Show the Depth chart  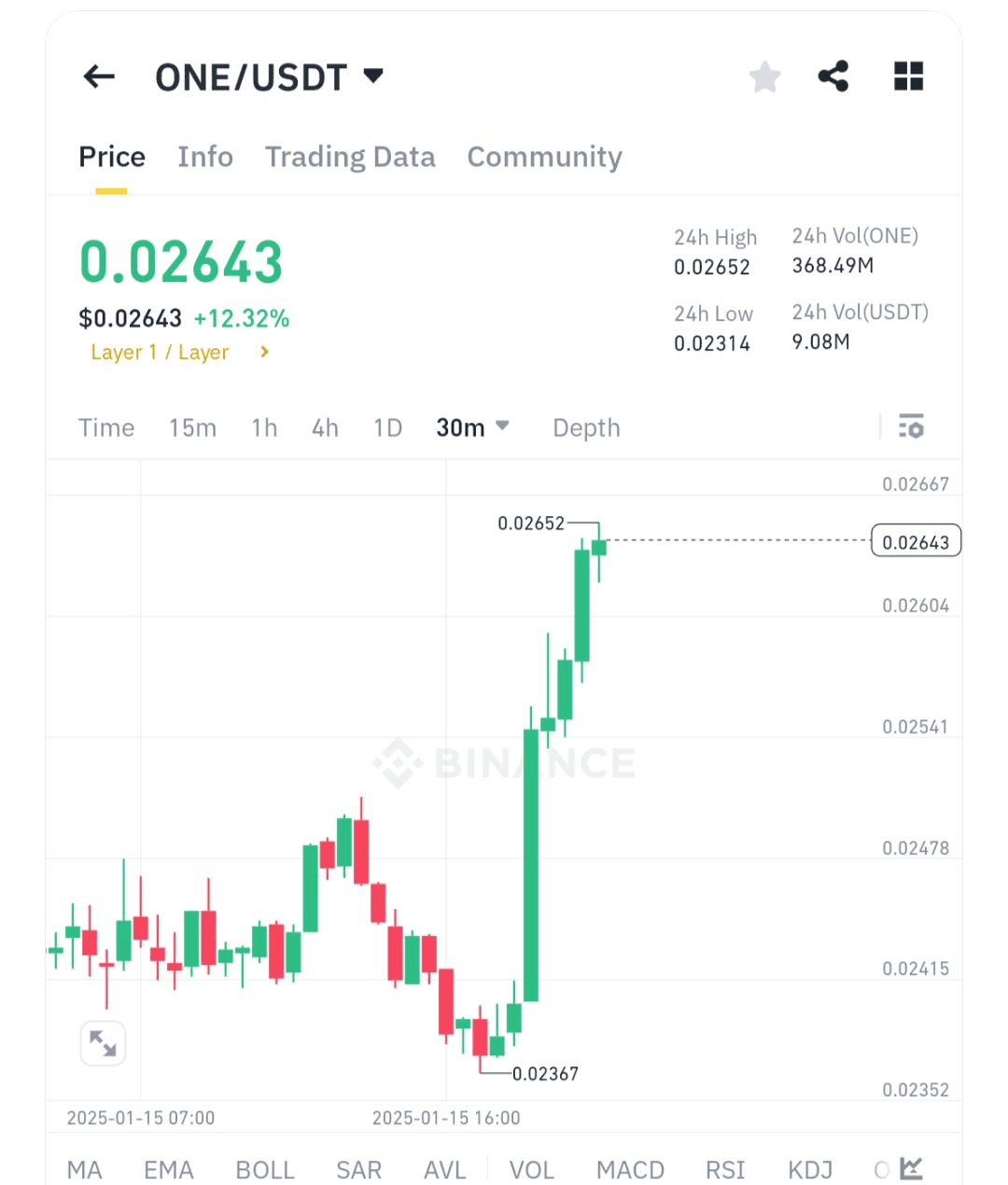point(586,428)
